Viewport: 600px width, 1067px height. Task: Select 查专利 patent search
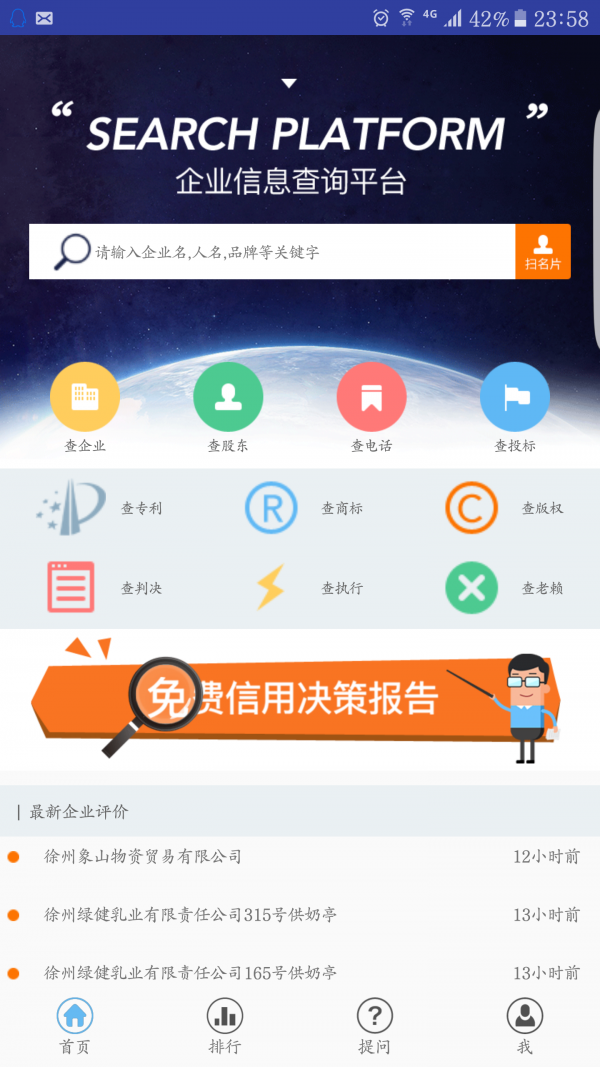point(100,508)
